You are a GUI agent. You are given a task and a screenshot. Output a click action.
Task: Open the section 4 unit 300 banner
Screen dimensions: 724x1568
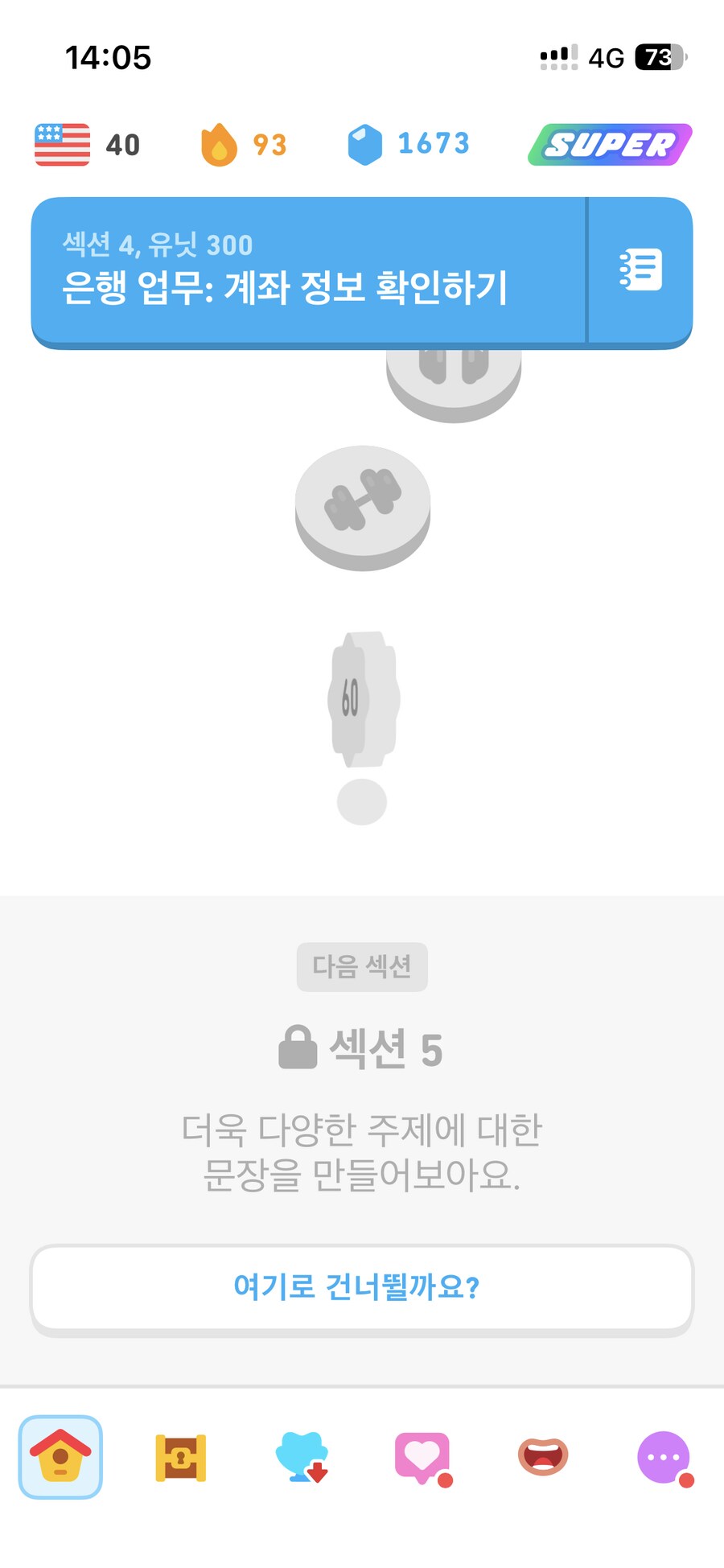pyautogui.click(x=306, y=270)
